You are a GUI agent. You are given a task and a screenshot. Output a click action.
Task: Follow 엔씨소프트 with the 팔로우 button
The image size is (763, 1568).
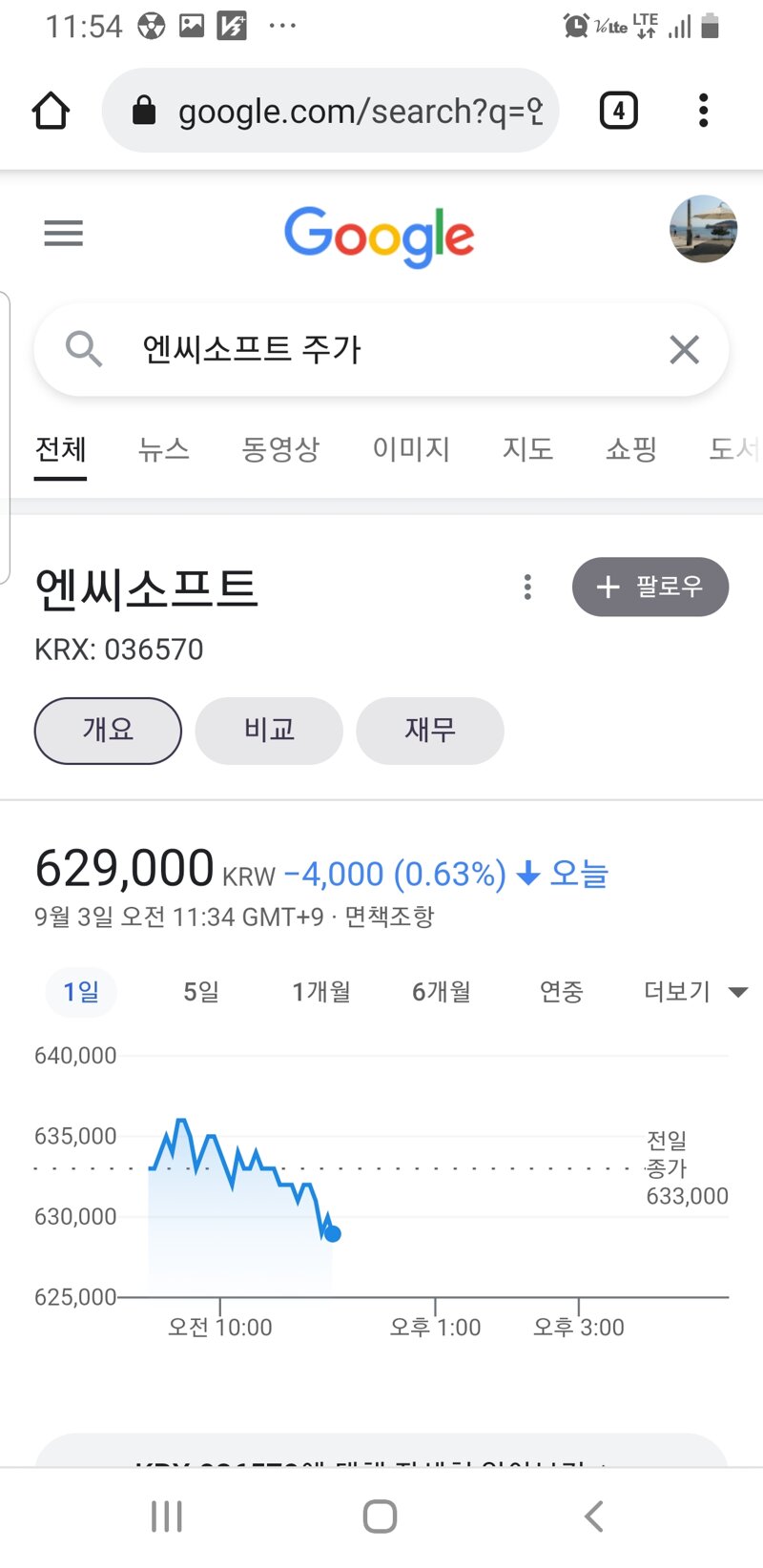(650, 587)
